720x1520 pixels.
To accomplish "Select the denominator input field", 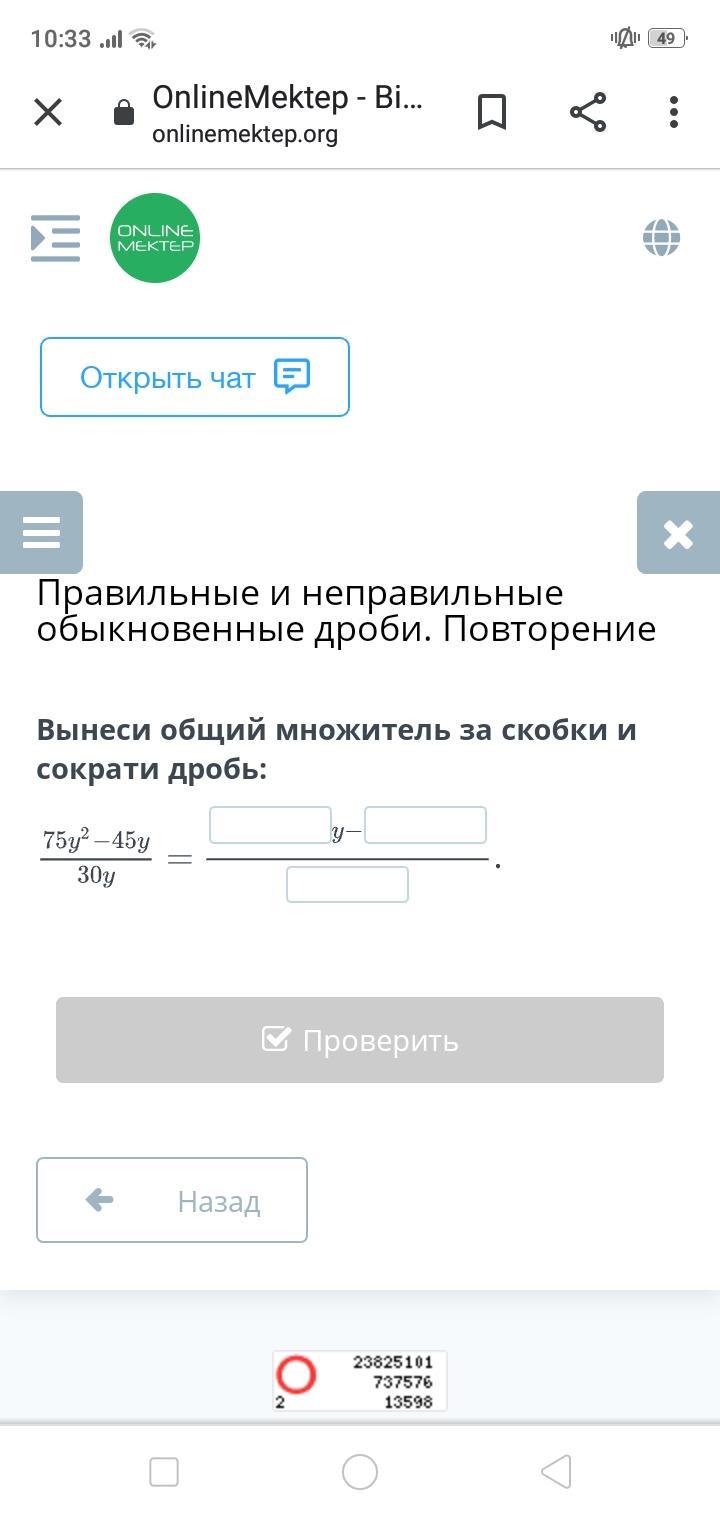I will point(347,885).
